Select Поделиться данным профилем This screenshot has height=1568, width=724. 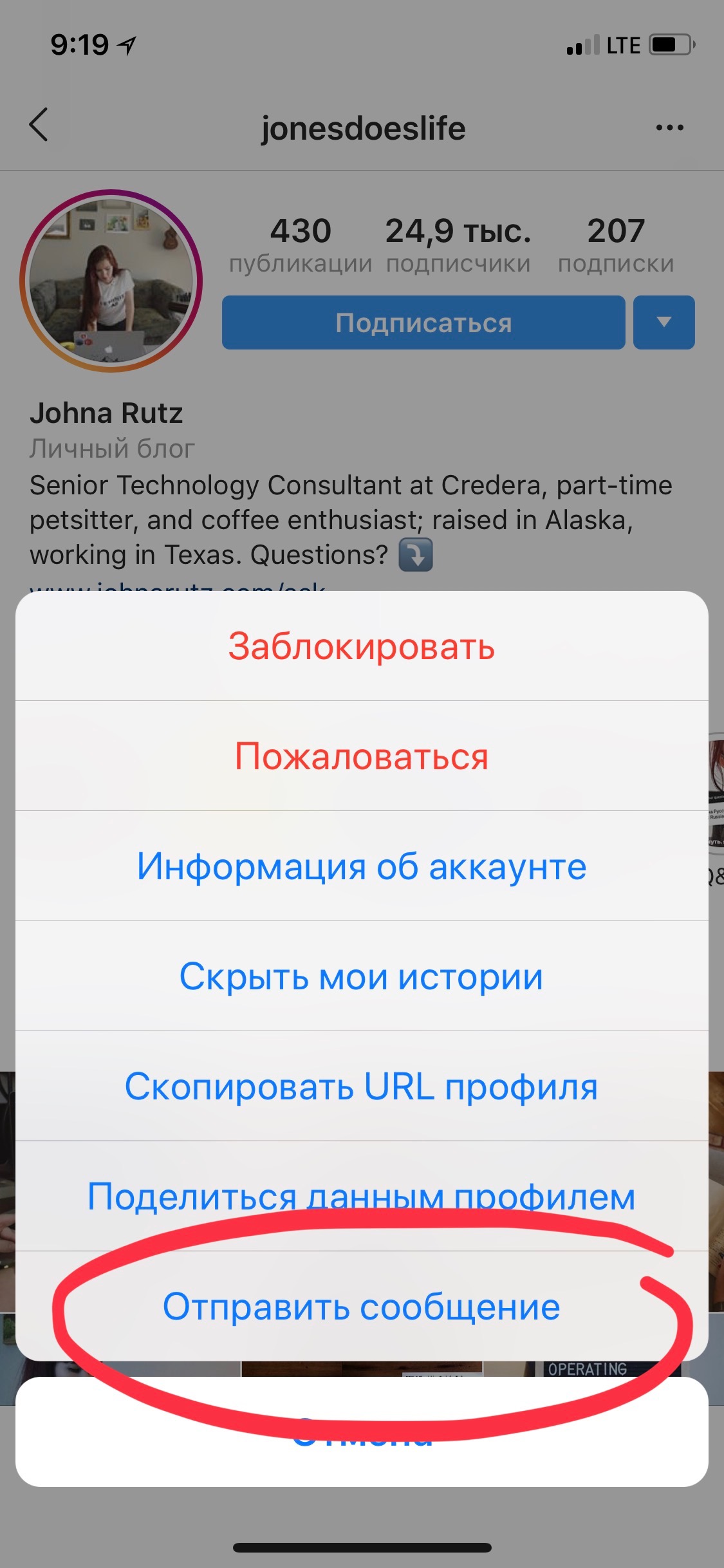pos(362,1196)
